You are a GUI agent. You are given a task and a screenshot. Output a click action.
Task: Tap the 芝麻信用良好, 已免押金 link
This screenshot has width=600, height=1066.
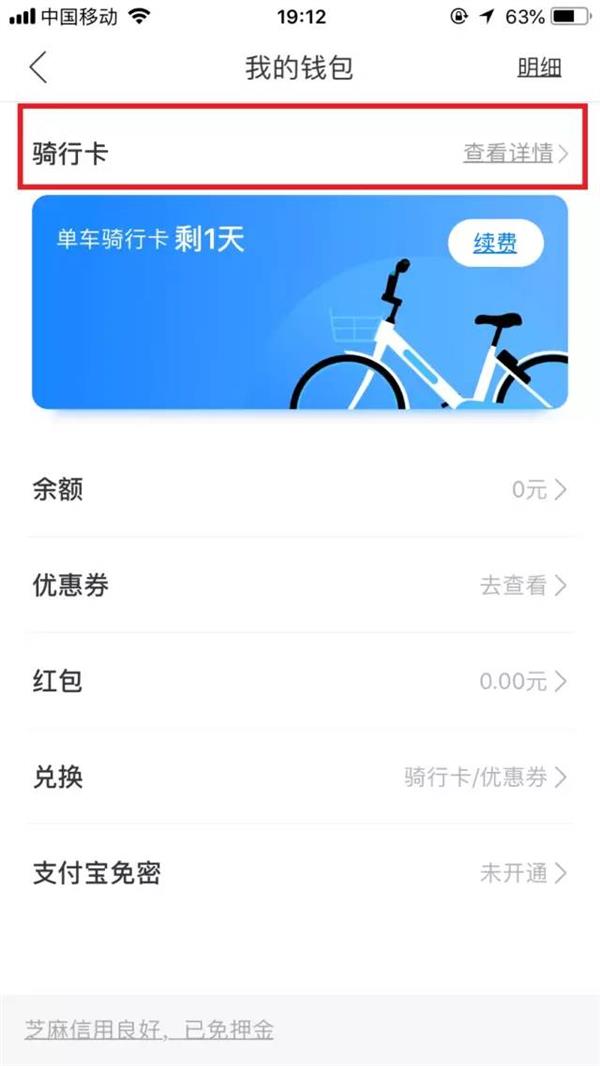coord(149,1030)
